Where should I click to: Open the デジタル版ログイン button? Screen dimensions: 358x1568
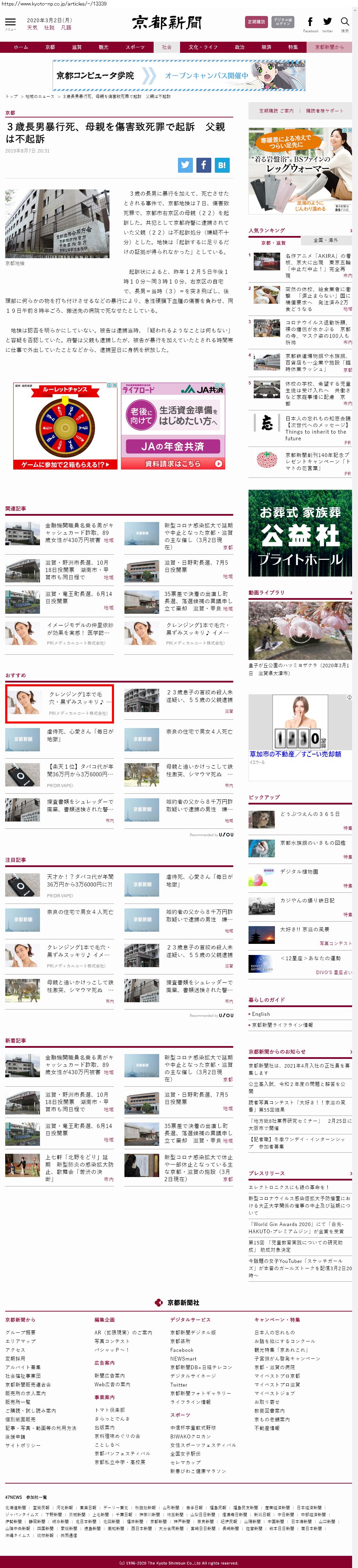click(x=283, y=22)
